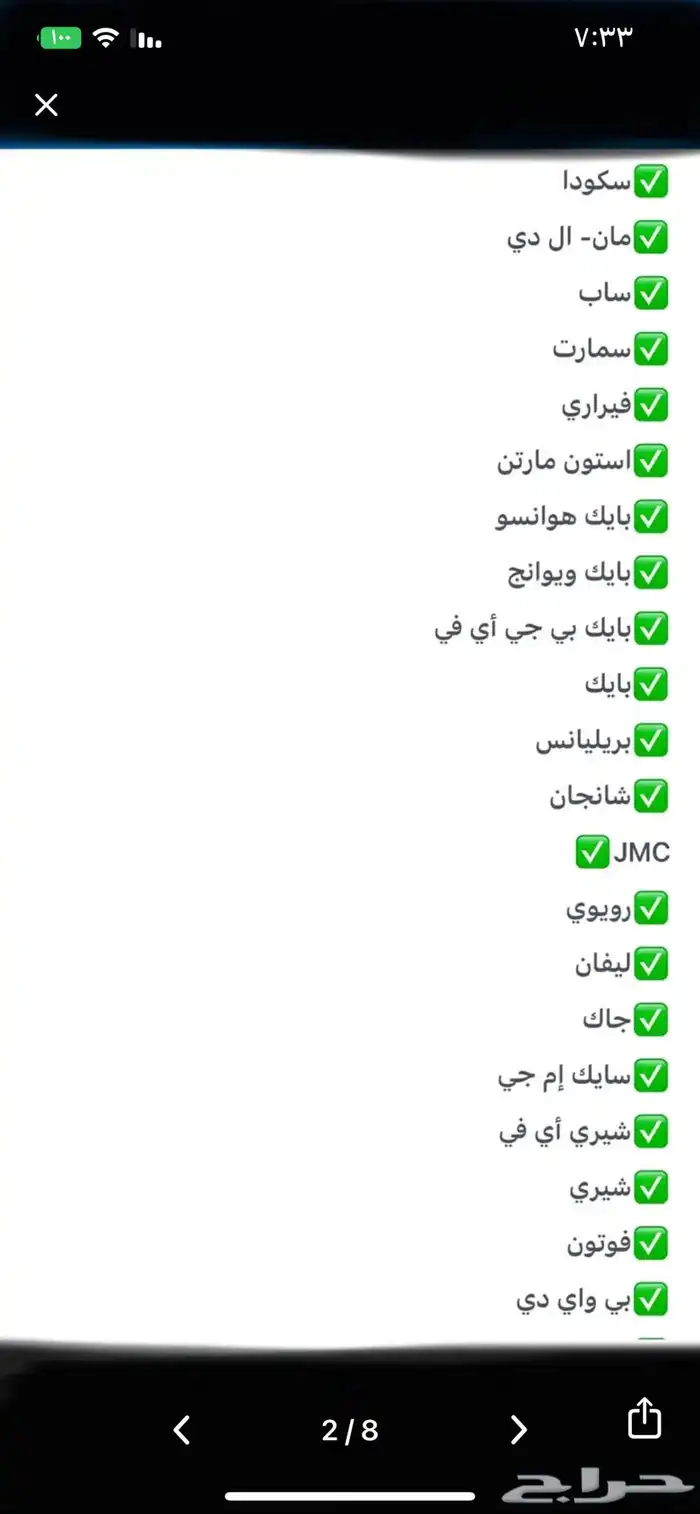This screenshot has height=1514, width=700.
Task: Share this image
Action: (x=644, y=1418)
